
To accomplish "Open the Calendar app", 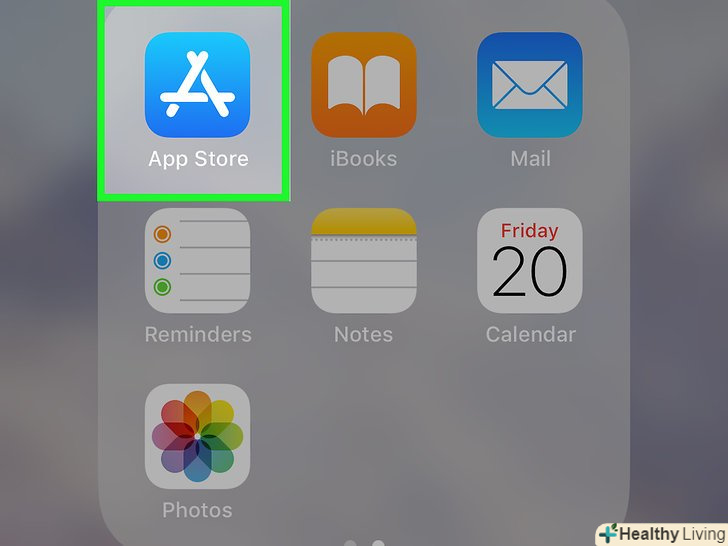I will point(530,261).
